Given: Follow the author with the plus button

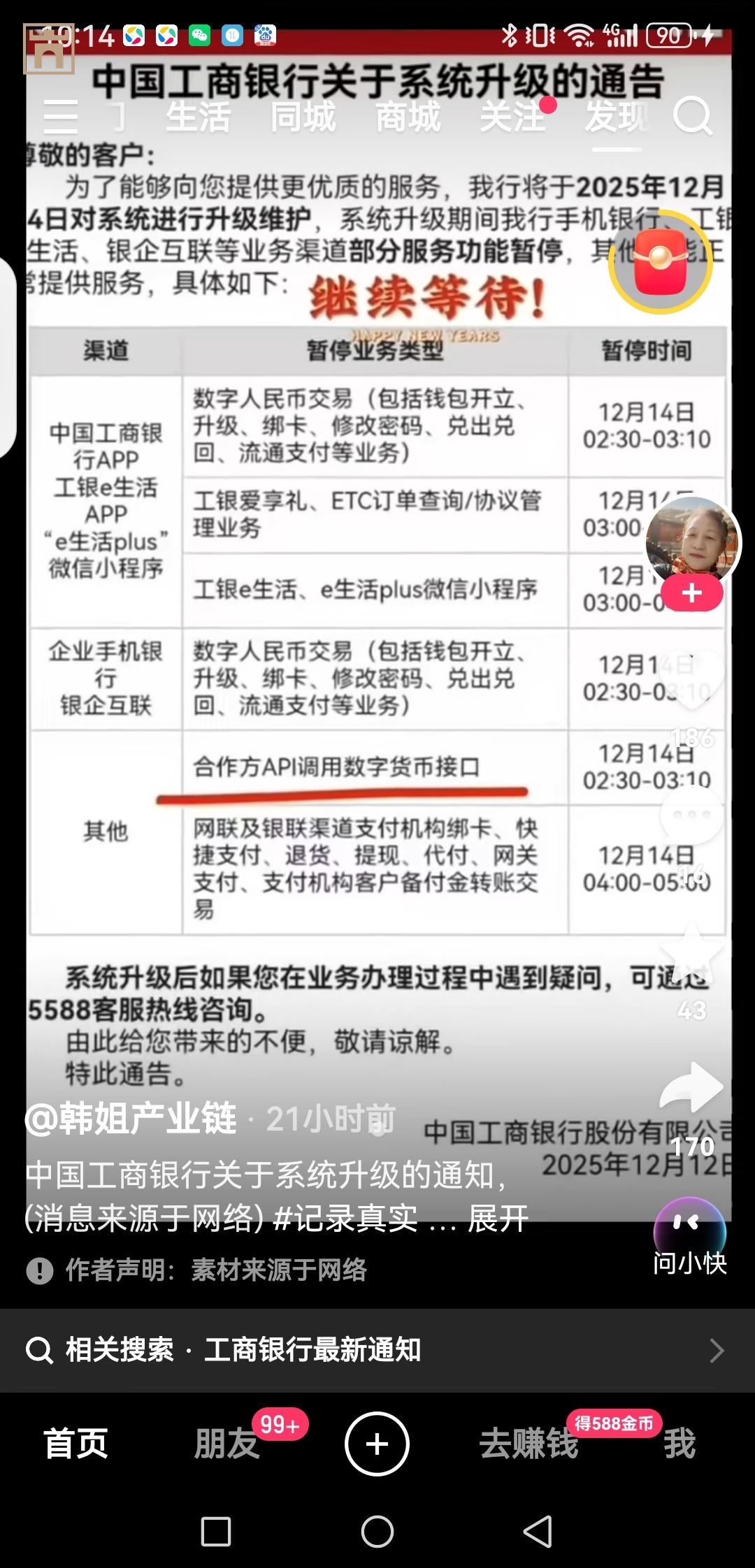Looking at the screenshot, I should click(x=691, y=593).
